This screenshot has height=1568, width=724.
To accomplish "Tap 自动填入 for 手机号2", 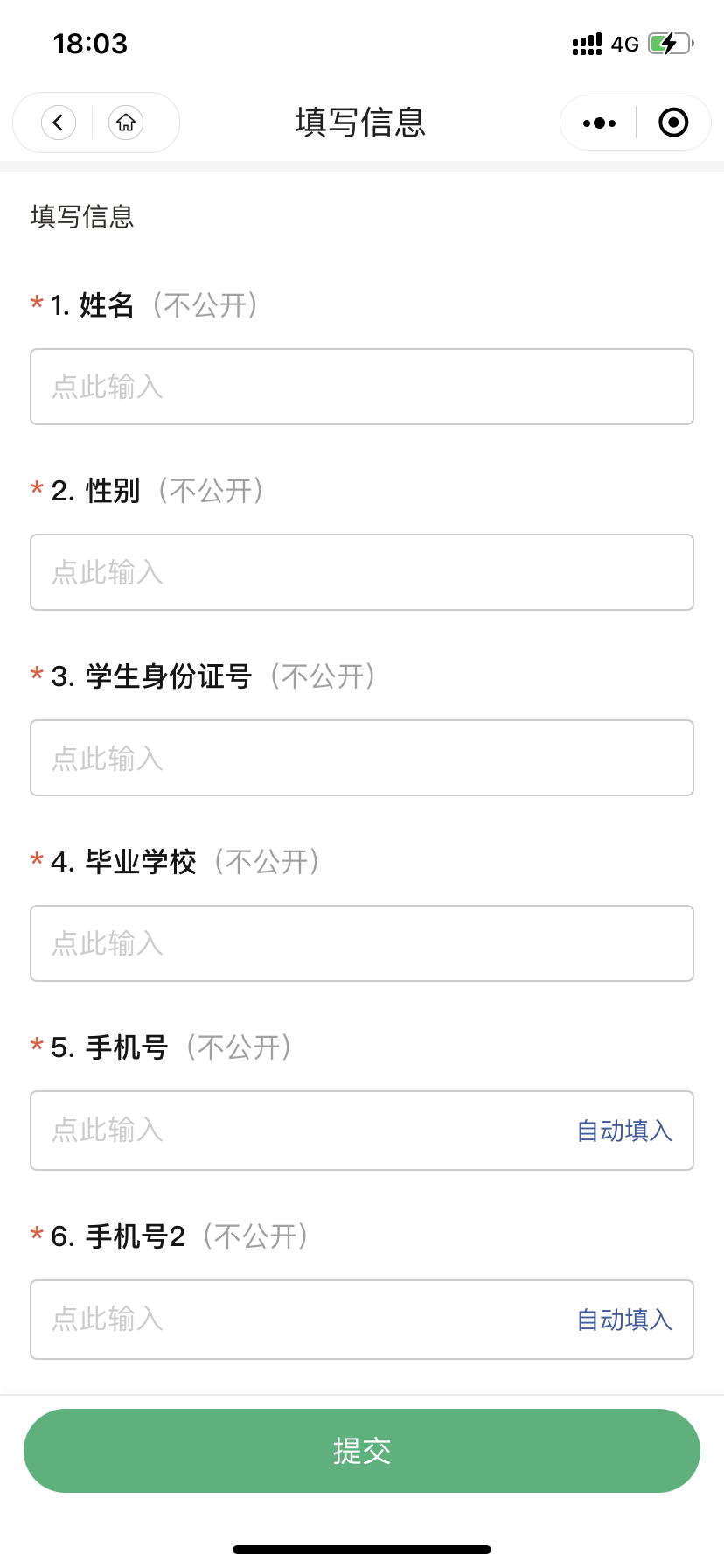I will (x=624, y=1319).
